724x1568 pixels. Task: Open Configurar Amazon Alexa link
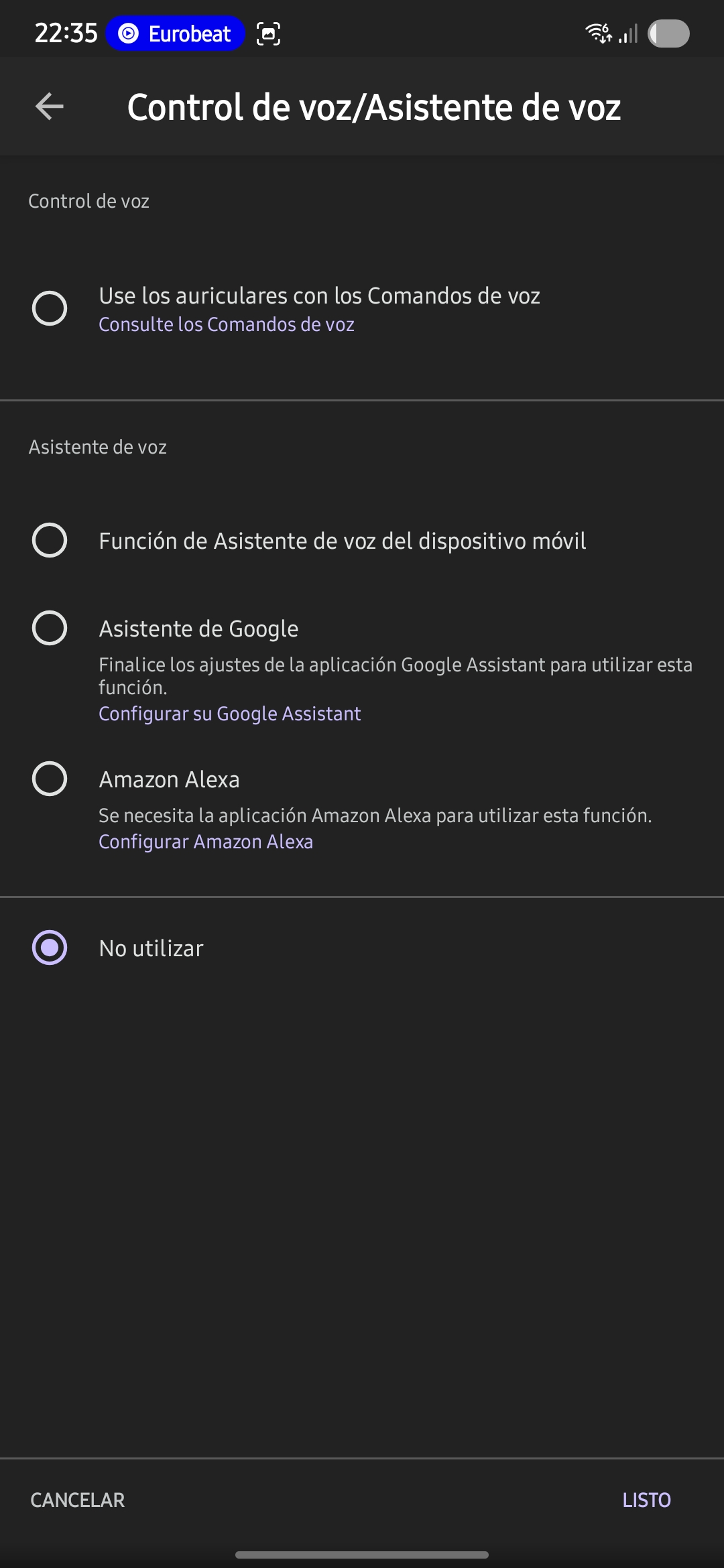(x=206, y=842)
